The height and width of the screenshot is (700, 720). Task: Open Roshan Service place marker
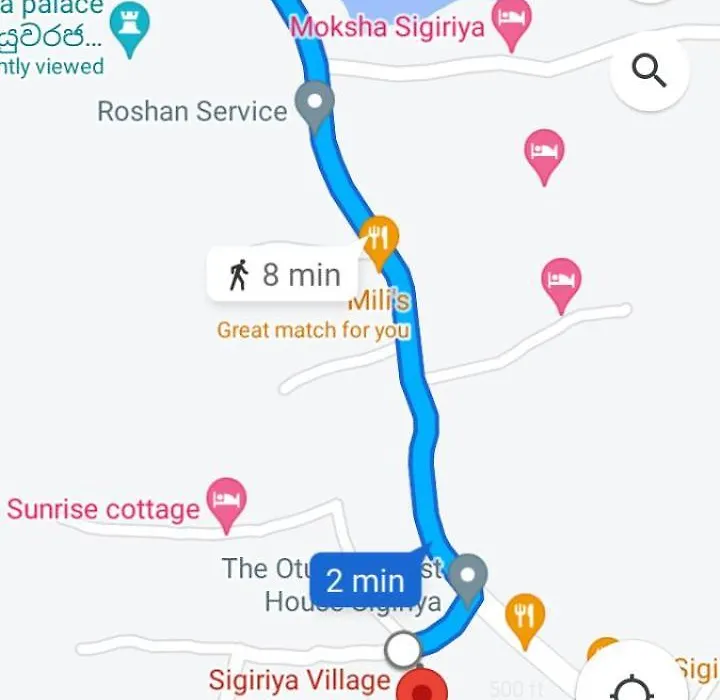point(316,105)
